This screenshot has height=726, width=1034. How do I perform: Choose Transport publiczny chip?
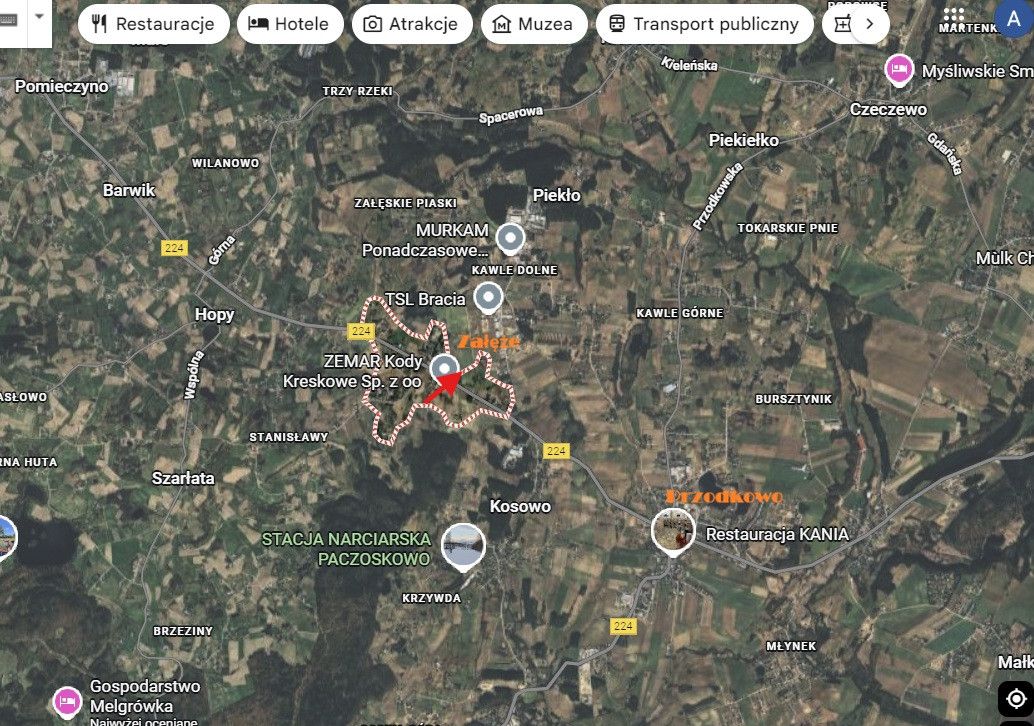pyautogui.click(x=704, y=24)
